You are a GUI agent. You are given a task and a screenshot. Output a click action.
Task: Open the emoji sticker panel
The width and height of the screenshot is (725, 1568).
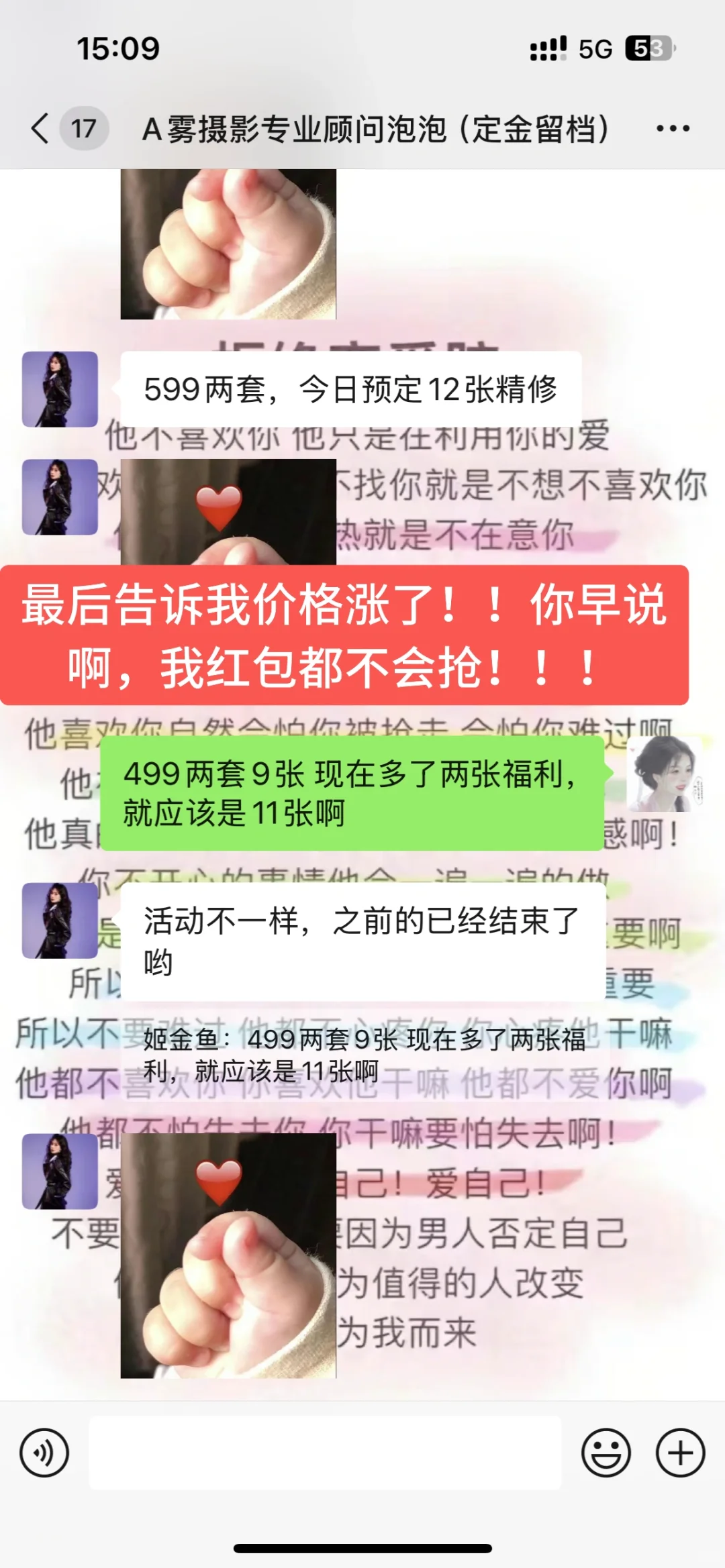tap(606, 1453)
